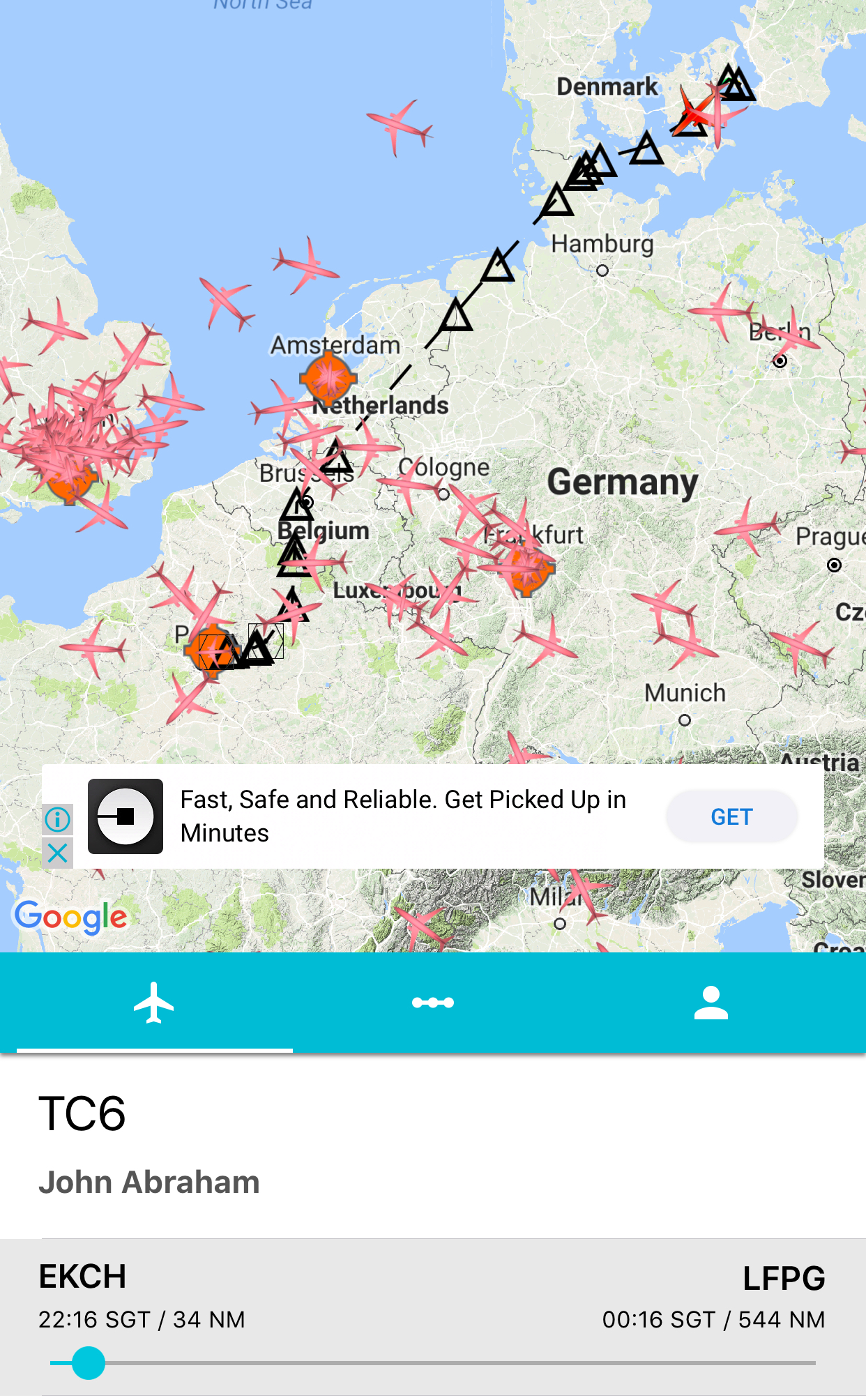Switch to the airplane flight tab
The width and height of the screenshot is (866, 1400).
click(154, 1003)
